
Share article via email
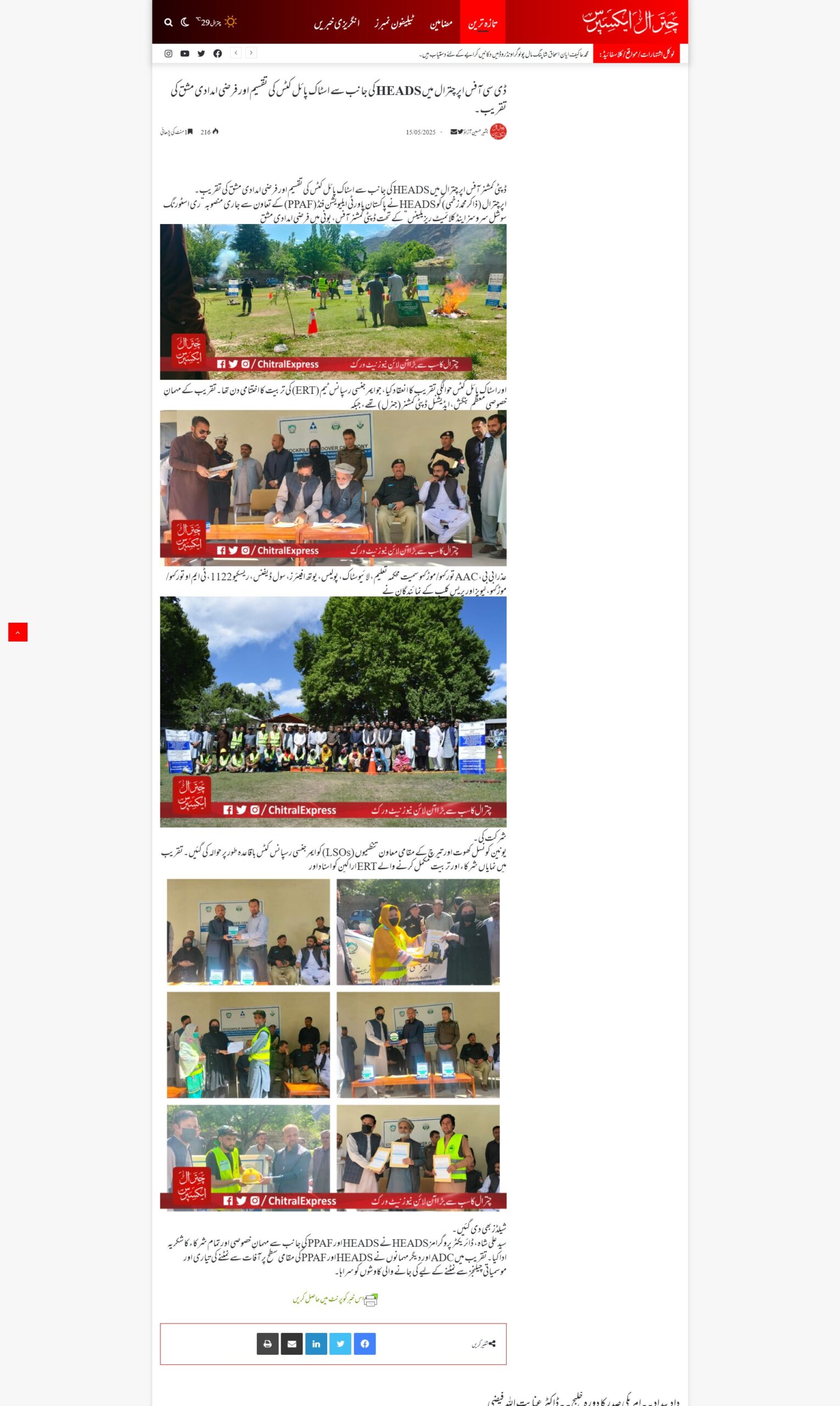292,1344
